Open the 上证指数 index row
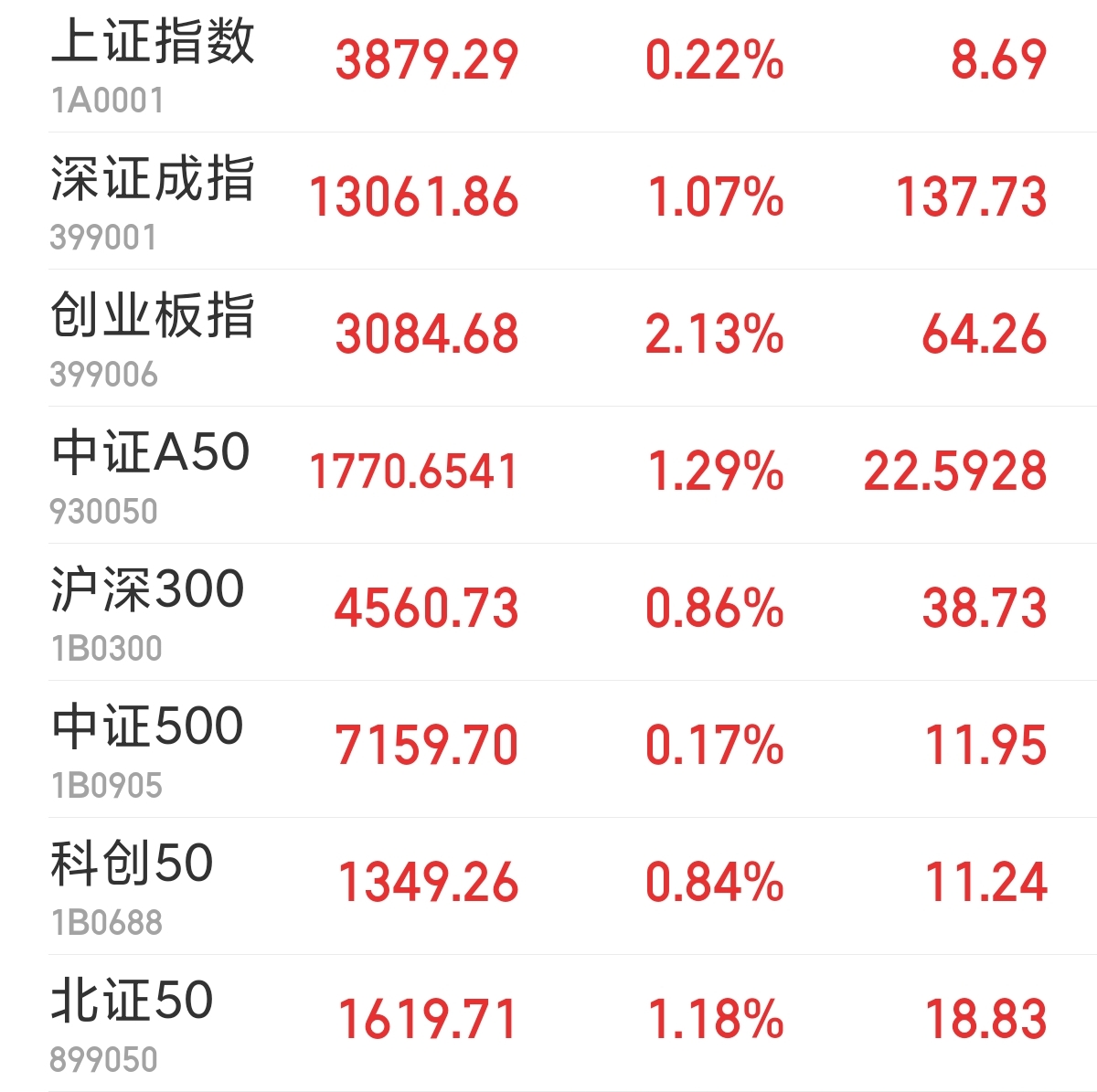Viewport: 1097px width, 1092px height. pyautogui.click(x=548, y=66)
